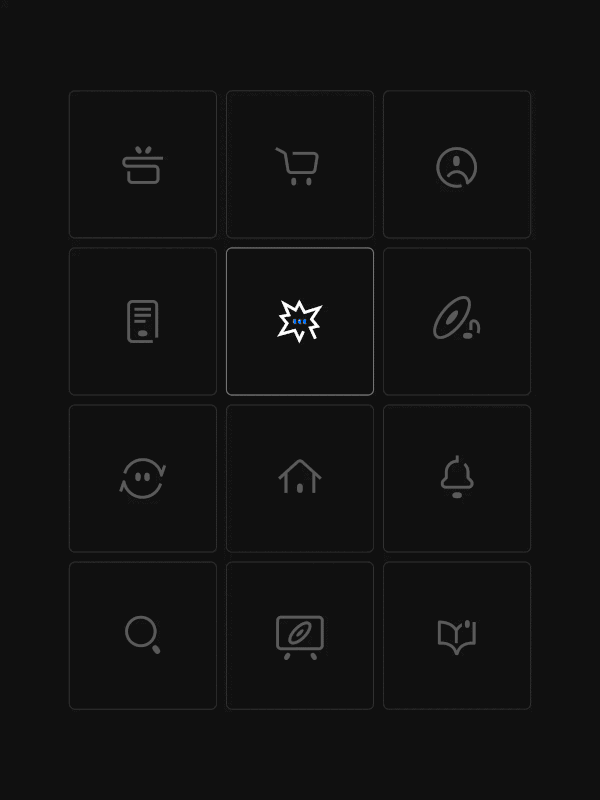Open the home house icon tile
The width and height of the screenshot is (600, 800).
click(300, 478)
